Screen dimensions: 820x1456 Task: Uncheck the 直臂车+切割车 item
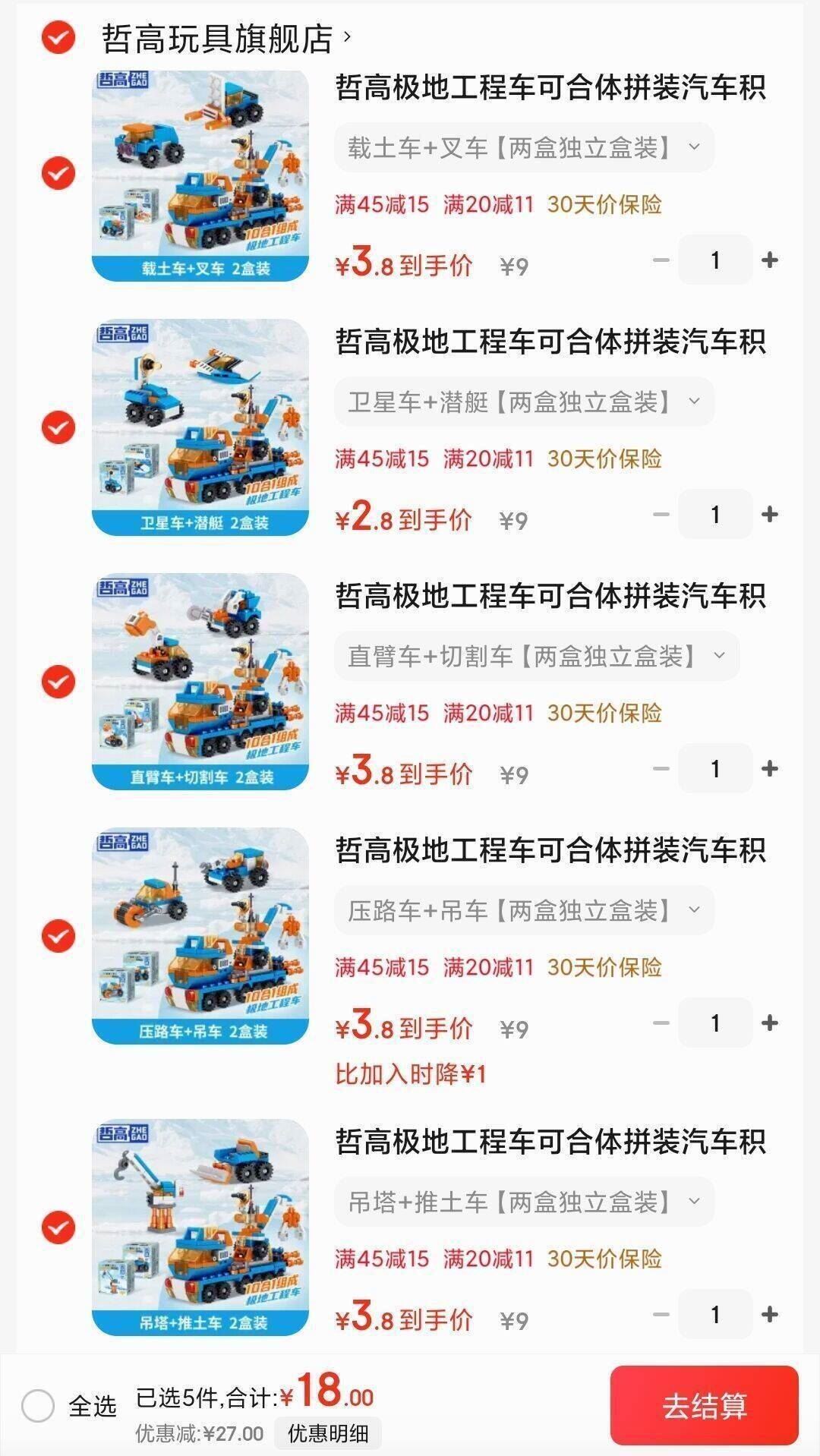(x=58, y=682)
